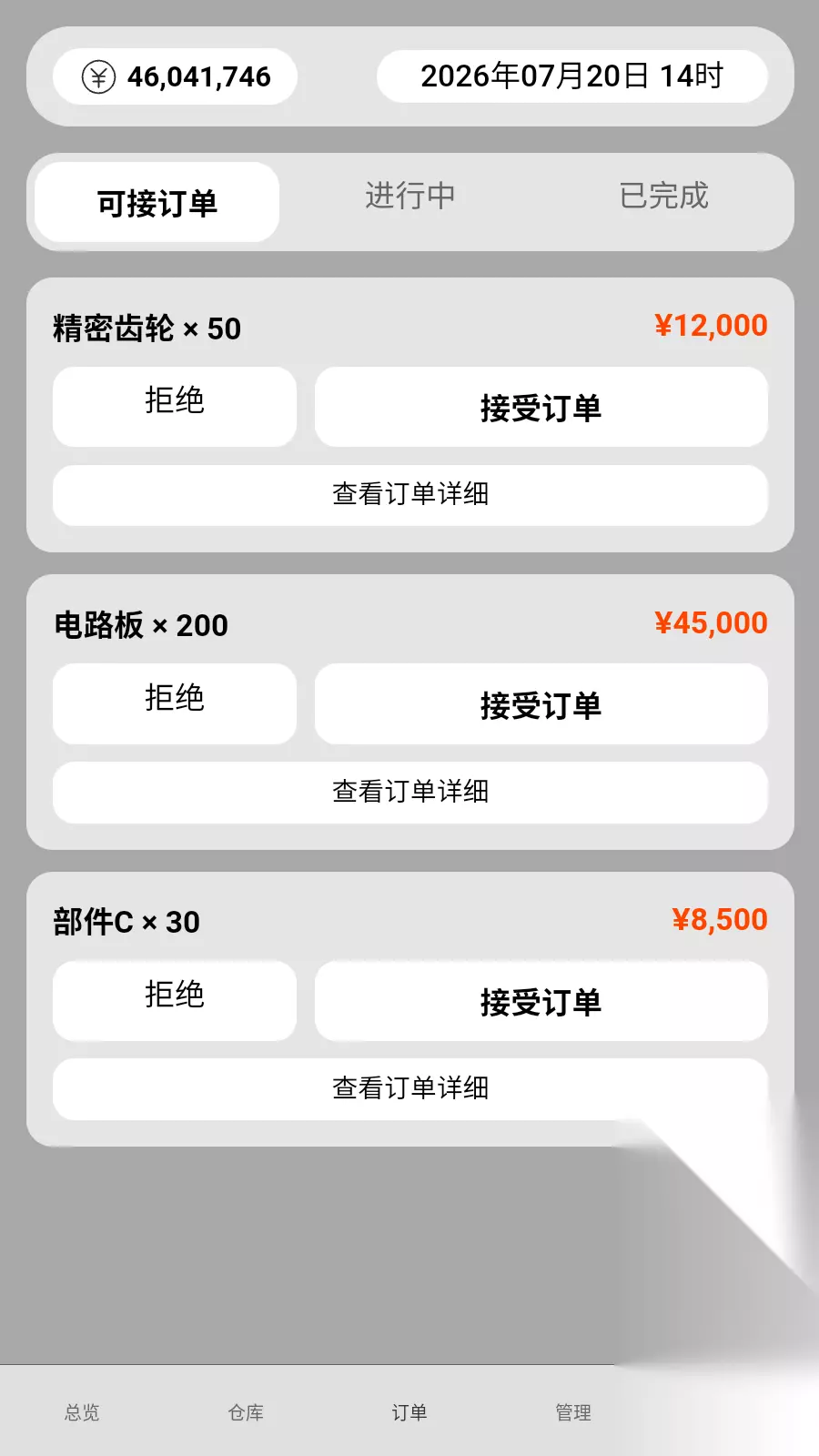
Task: View details of 电路板 order
Action: point(410,793)
